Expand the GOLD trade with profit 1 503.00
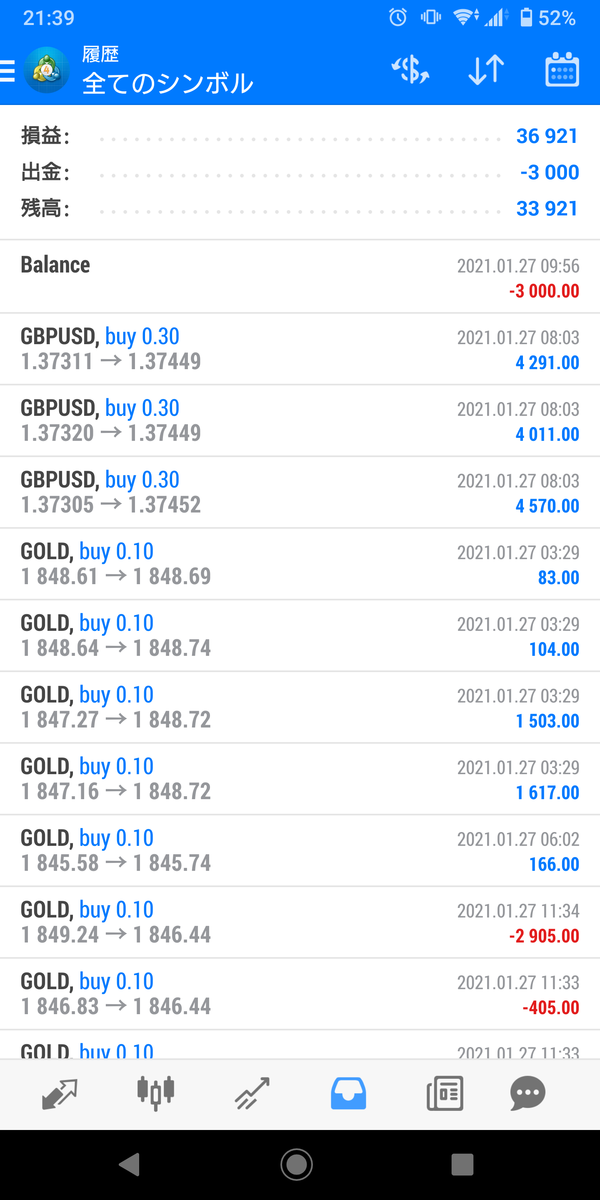Viewport: 600px width, 1200px height. click(x=300, y=707)
